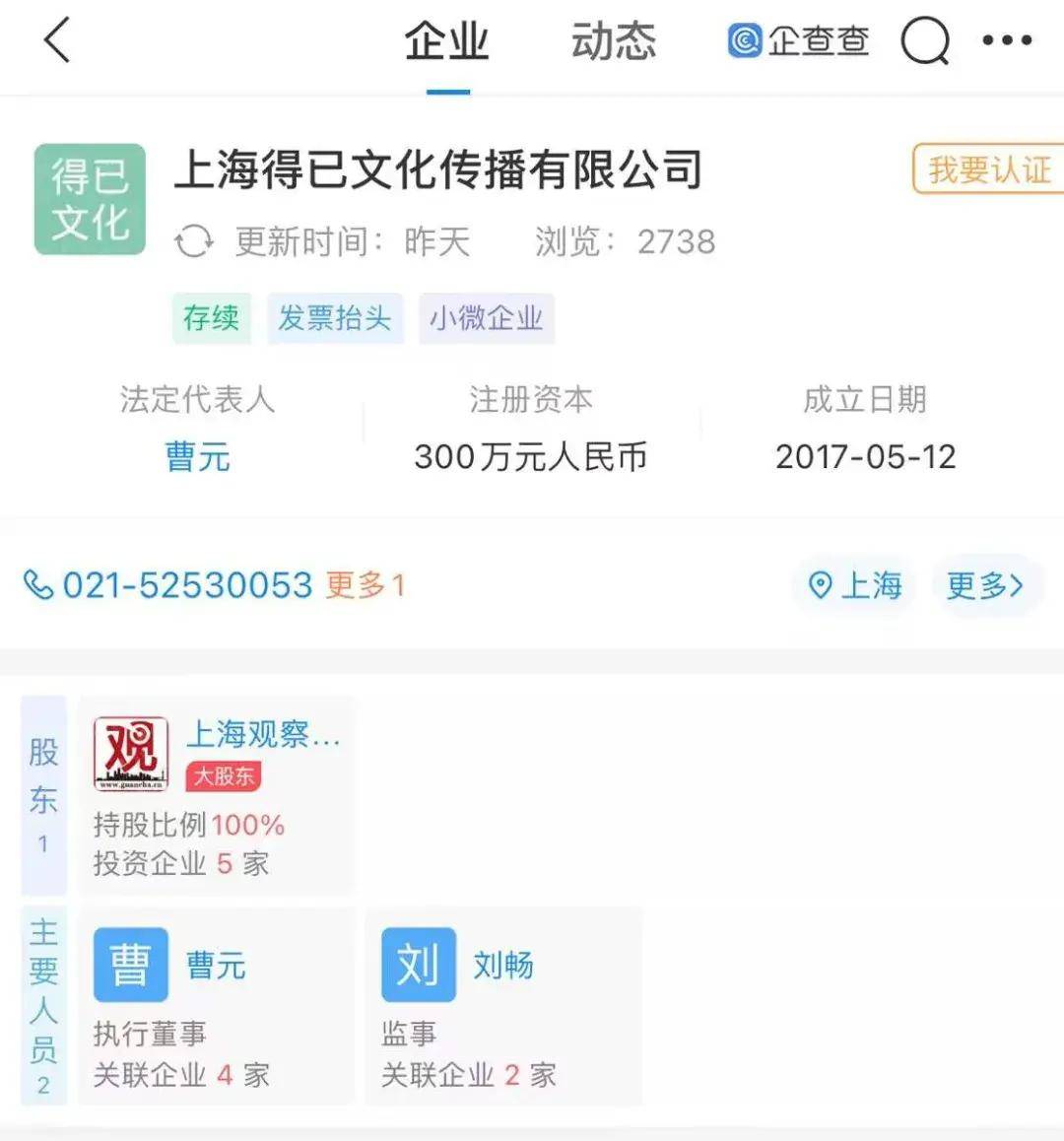Viewport: 1064px width, 1141px height.
Task: Open the three-dot overflow menu
Action: tap(1007, 41)
